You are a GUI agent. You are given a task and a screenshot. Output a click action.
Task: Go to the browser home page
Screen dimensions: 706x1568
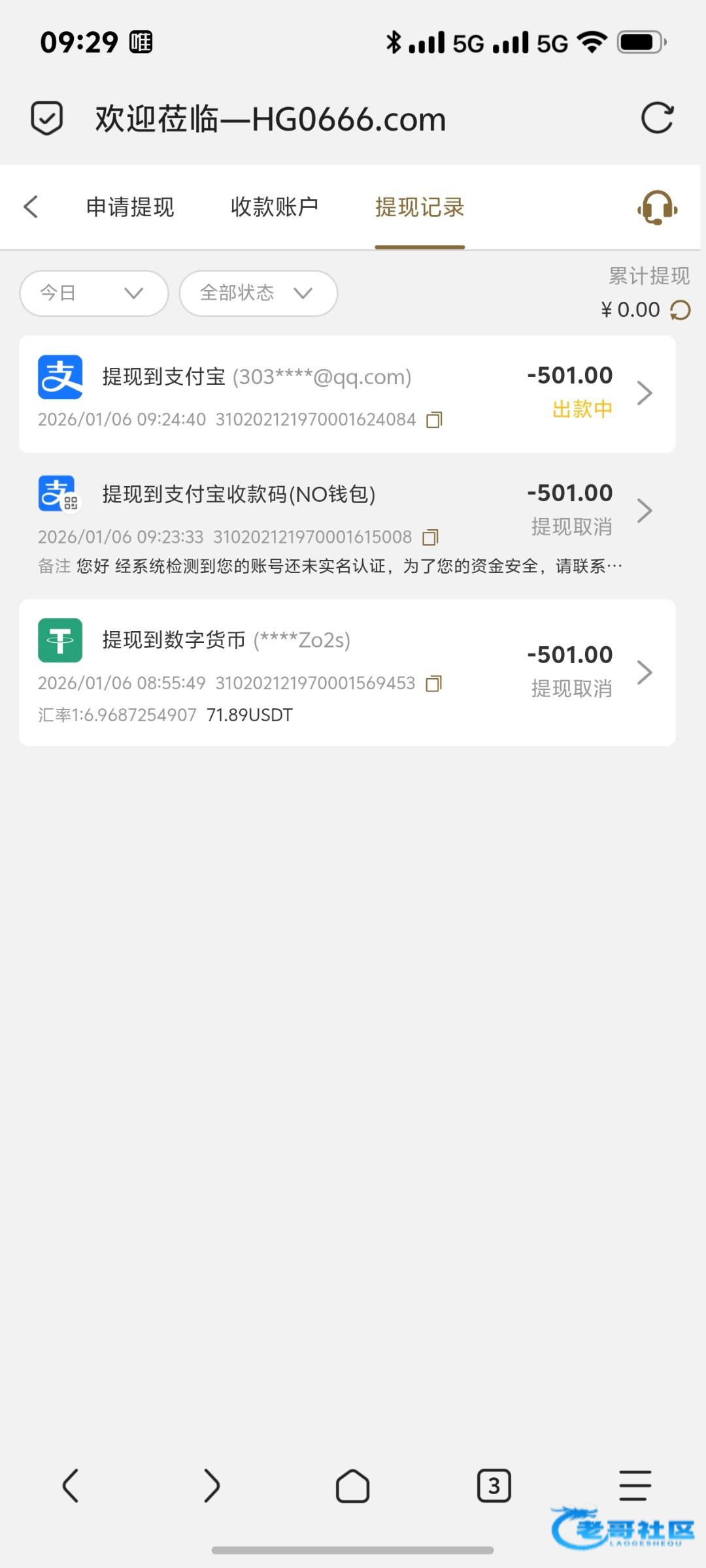352,1486
